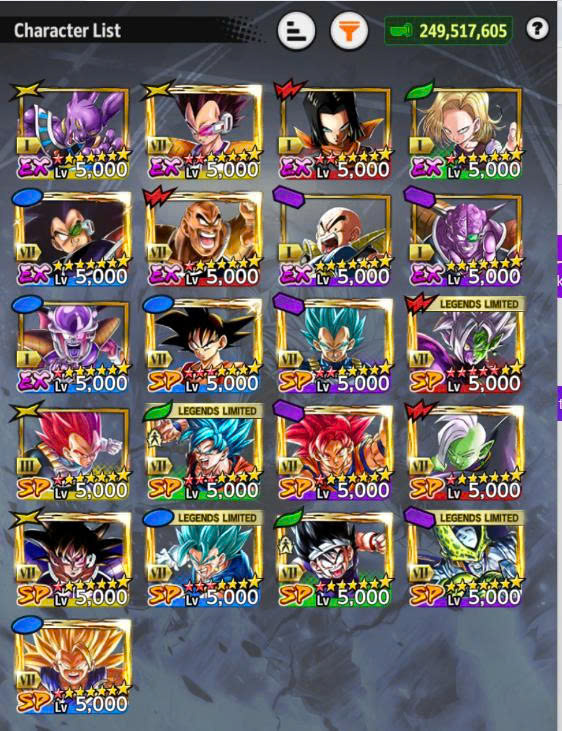Choose the green-skinned Zamasu SP card

pyautogui.click(x=465, y=451)
